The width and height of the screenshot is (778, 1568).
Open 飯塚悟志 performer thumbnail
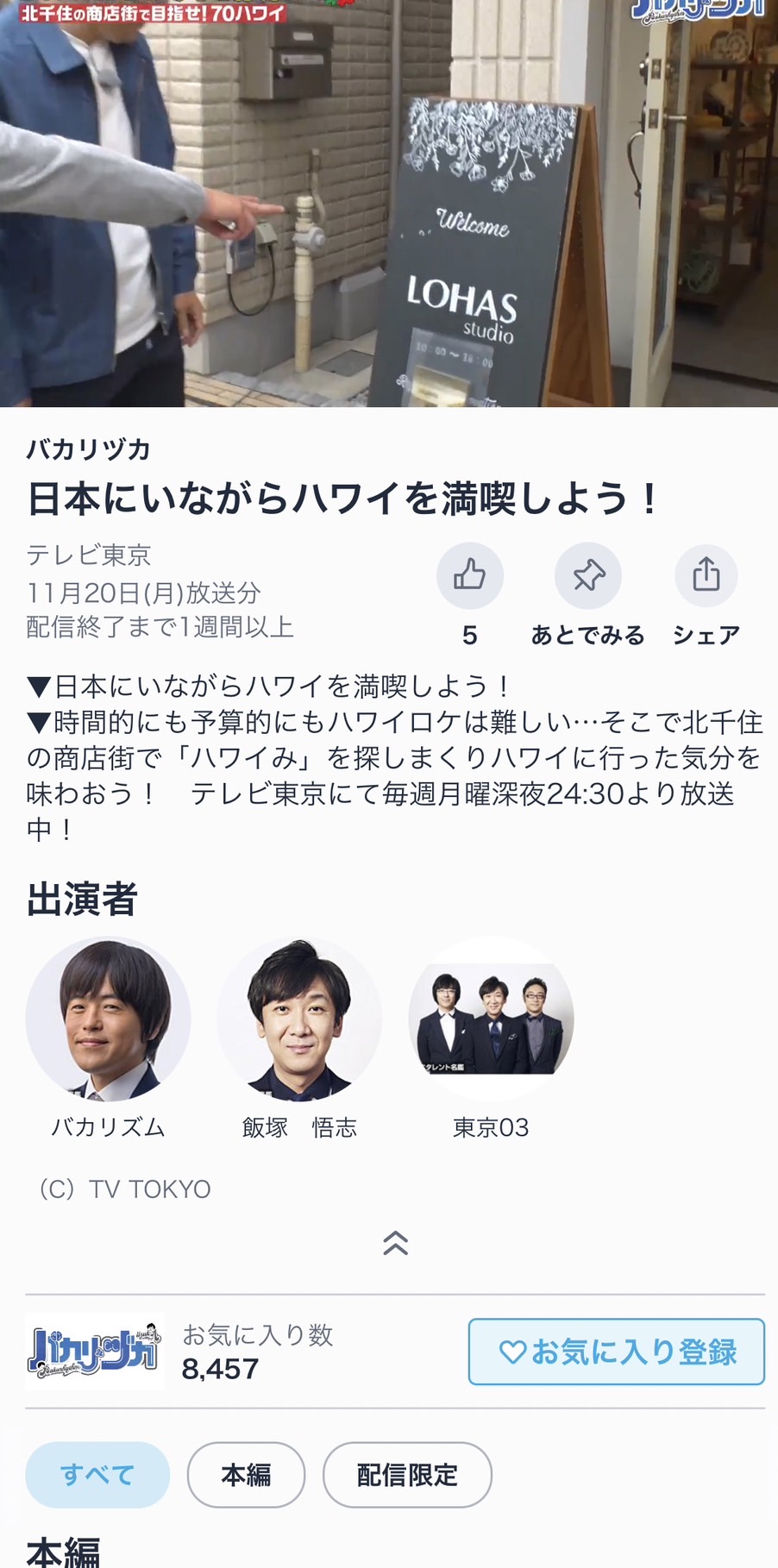tap(298, 1018)
